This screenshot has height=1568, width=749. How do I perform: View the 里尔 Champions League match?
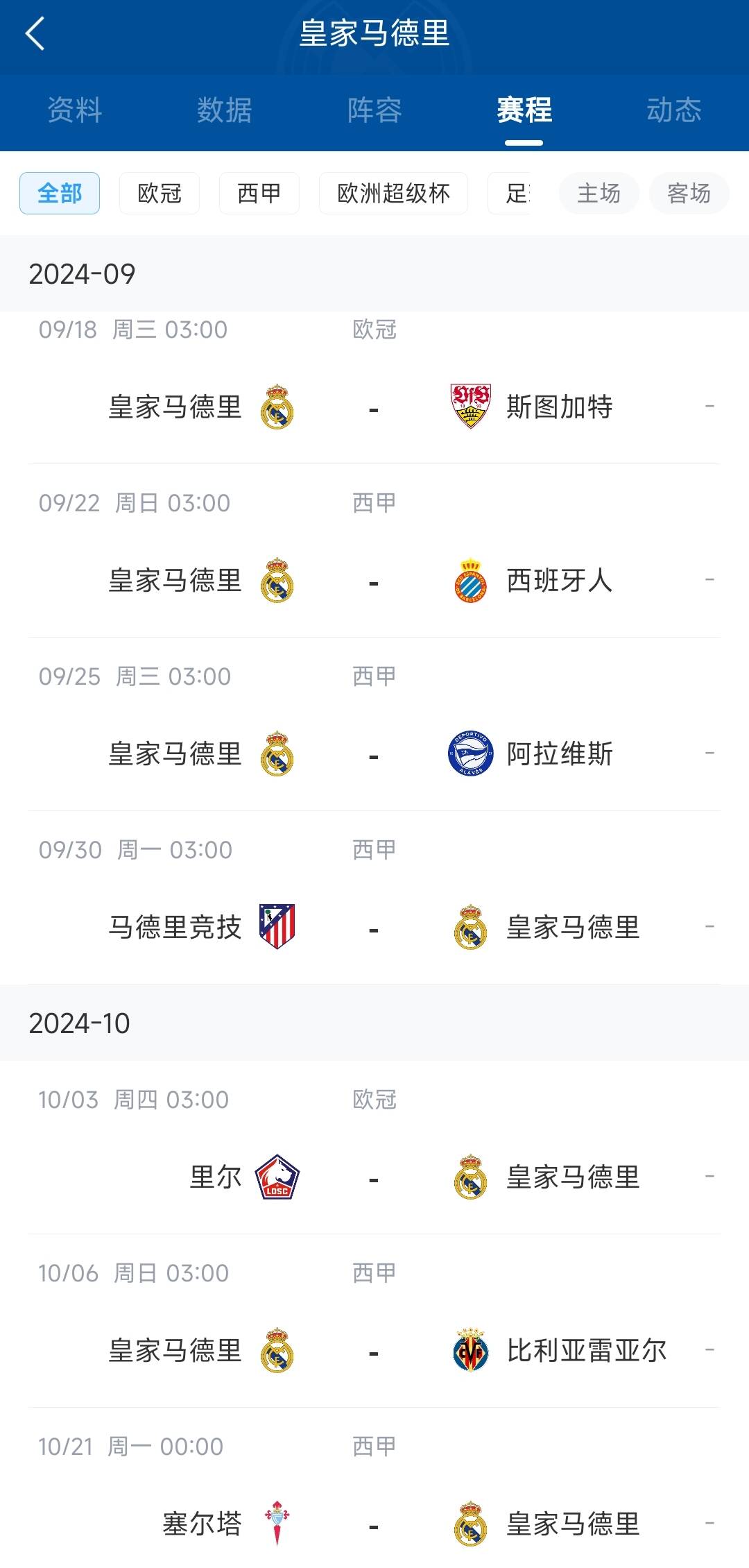[374, 1177]
